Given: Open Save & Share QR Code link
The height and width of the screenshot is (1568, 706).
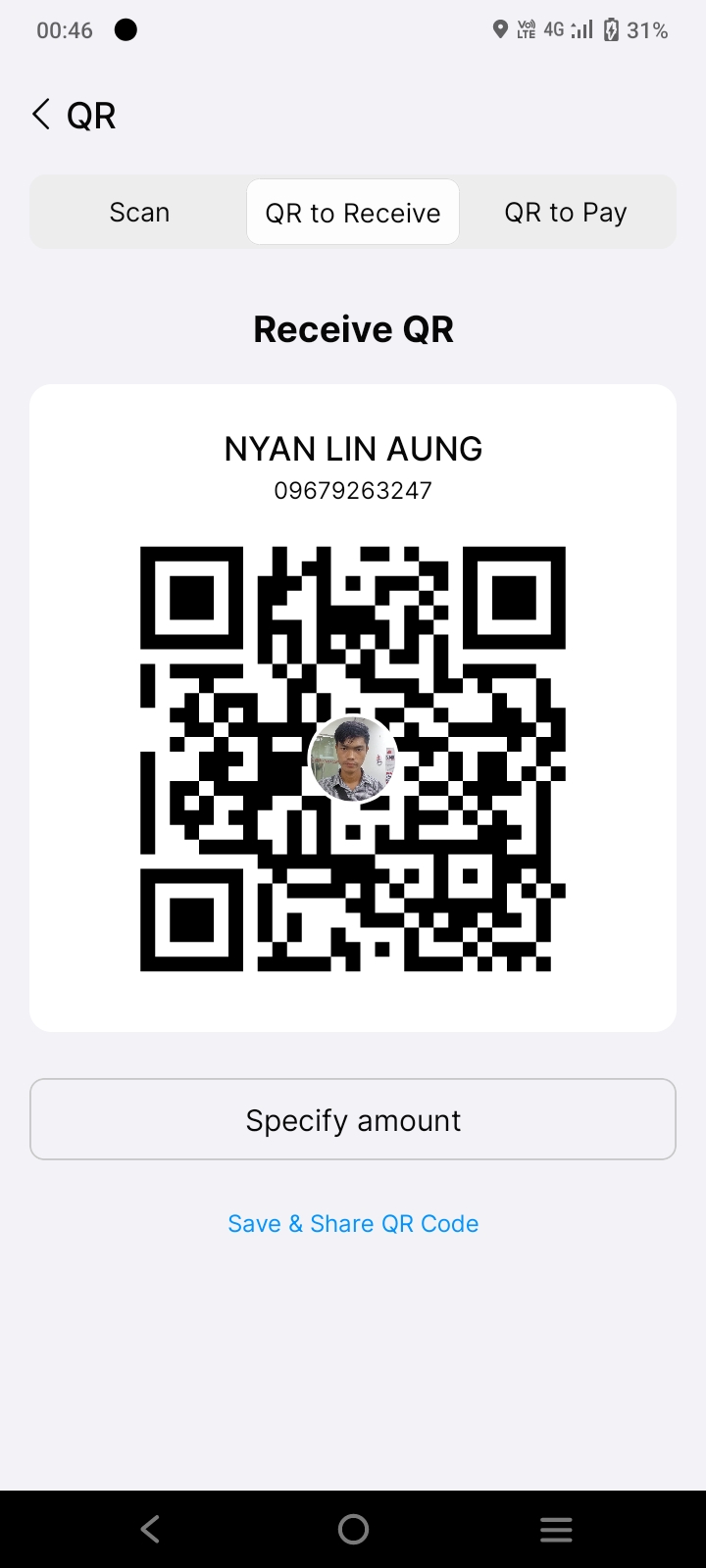Looking at the screenshot, I should point(353,1224).
